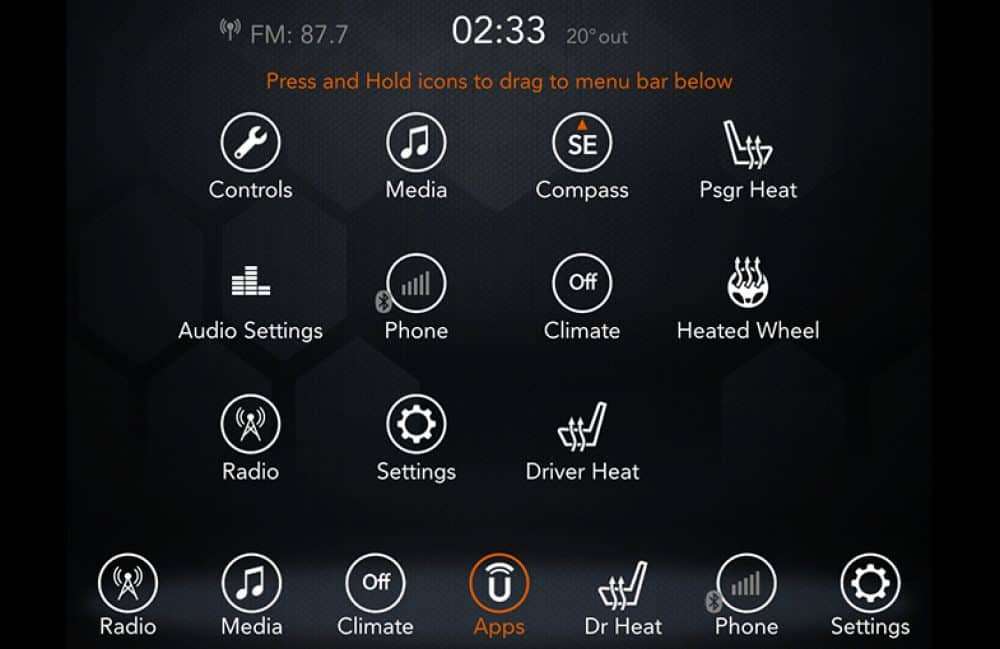1000x649 pixels.
Task: Switch to Climate in the menu bar
Action: click(375, 584)
